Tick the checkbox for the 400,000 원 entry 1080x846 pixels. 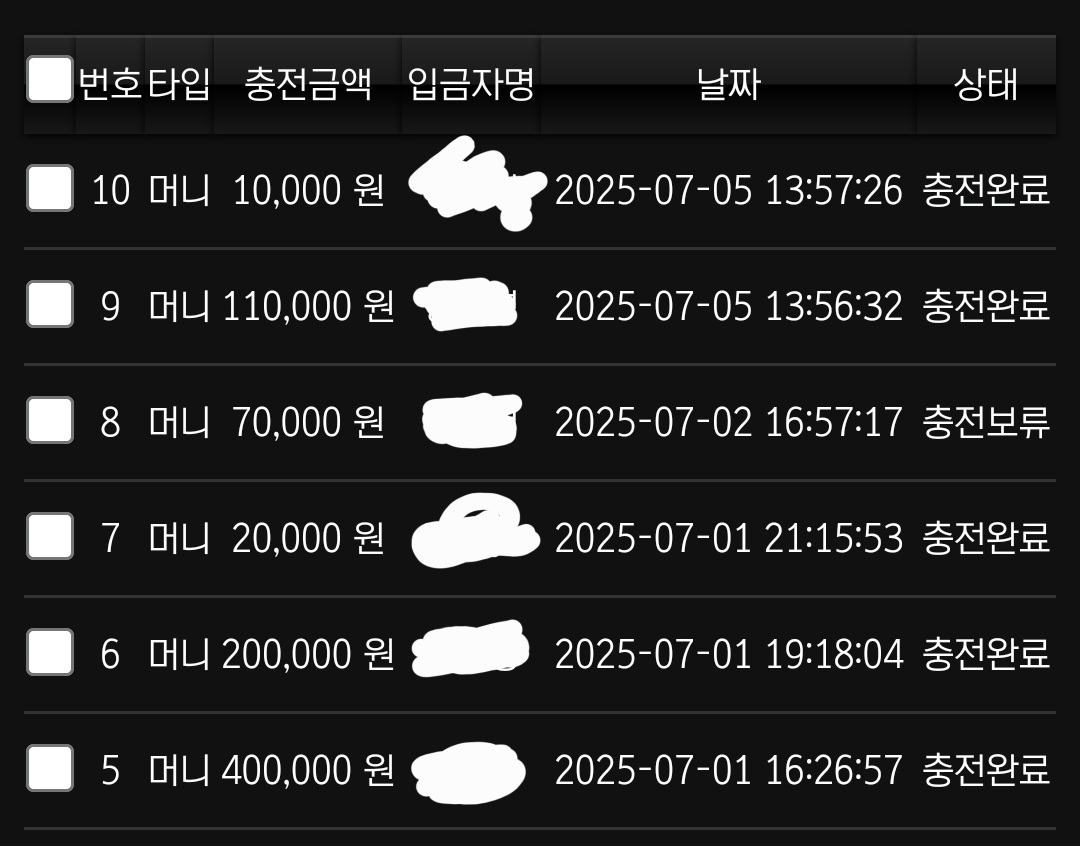click(x=50, y=768)
